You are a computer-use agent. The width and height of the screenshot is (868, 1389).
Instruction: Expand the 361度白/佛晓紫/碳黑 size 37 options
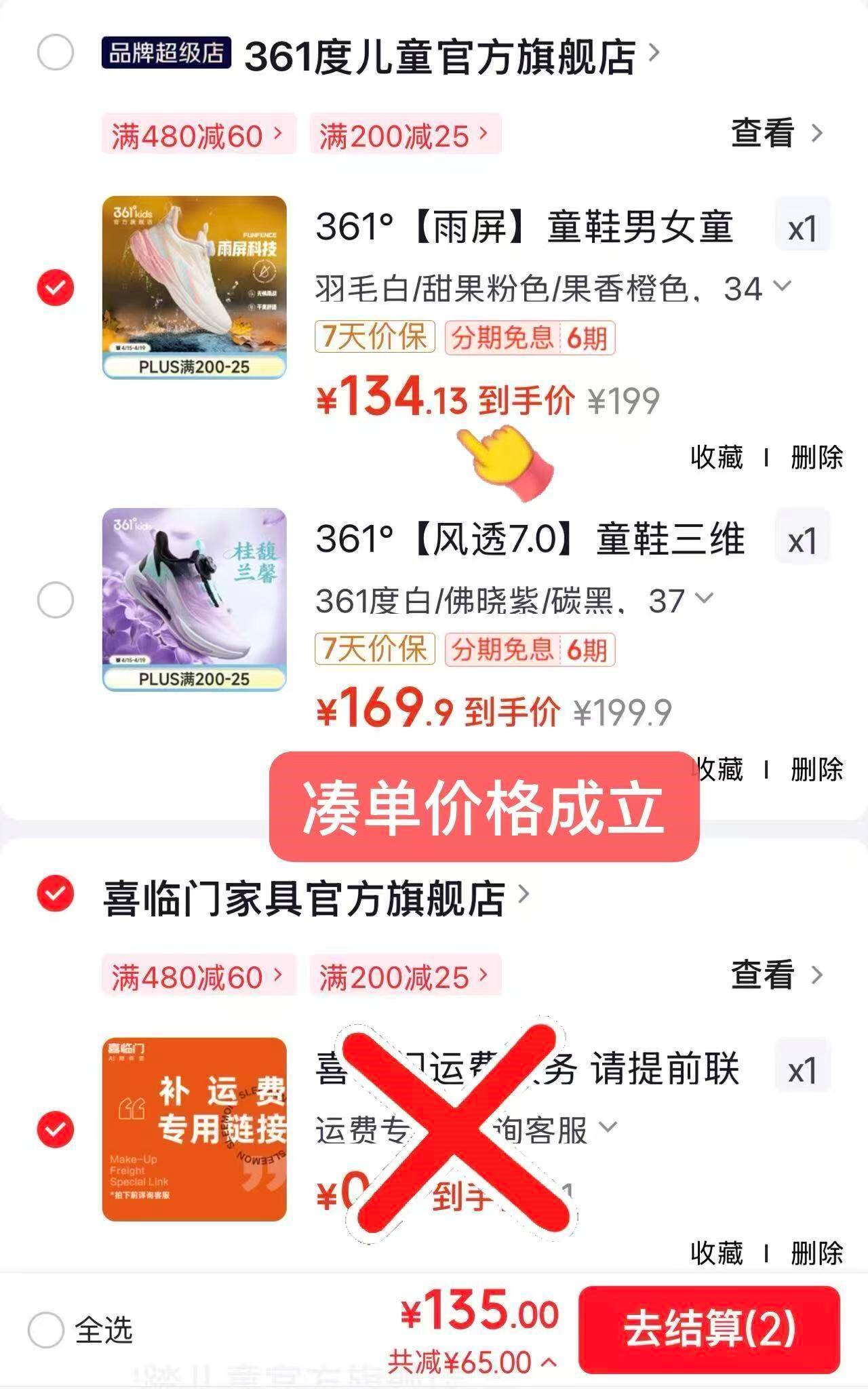[704, 600]
